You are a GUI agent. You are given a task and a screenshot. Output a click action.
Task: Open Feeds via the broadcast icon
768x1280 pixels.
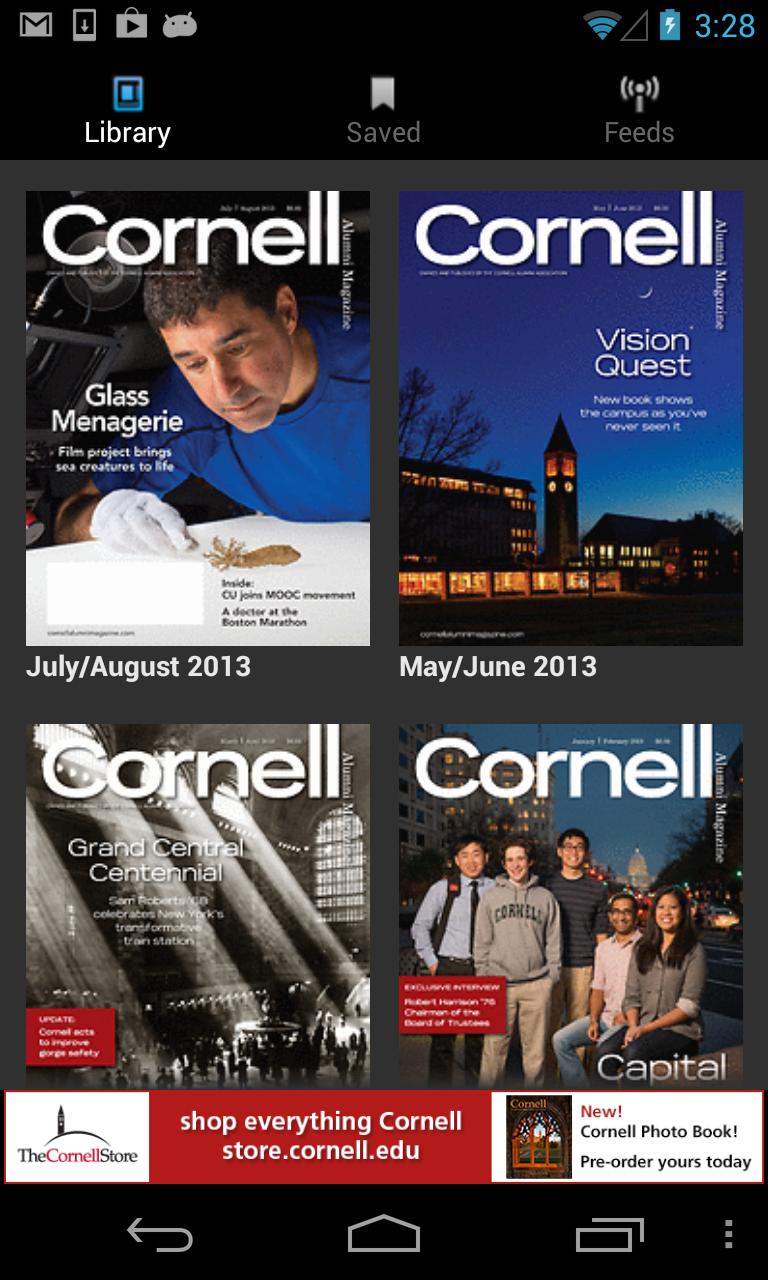click(640, 91)
